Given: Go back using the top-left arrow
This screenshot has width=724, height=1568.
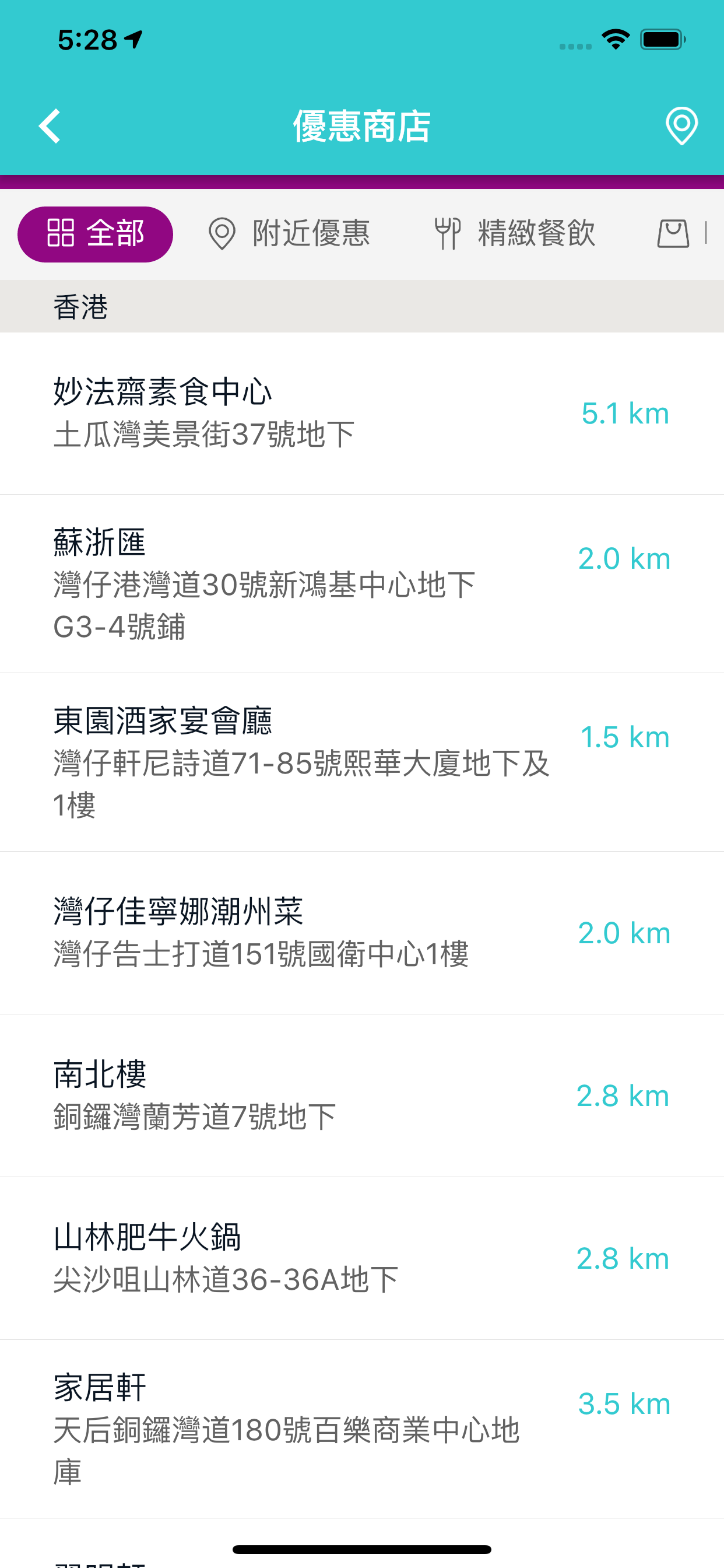Looking at the screenshot, I should [x=50, y=126].
